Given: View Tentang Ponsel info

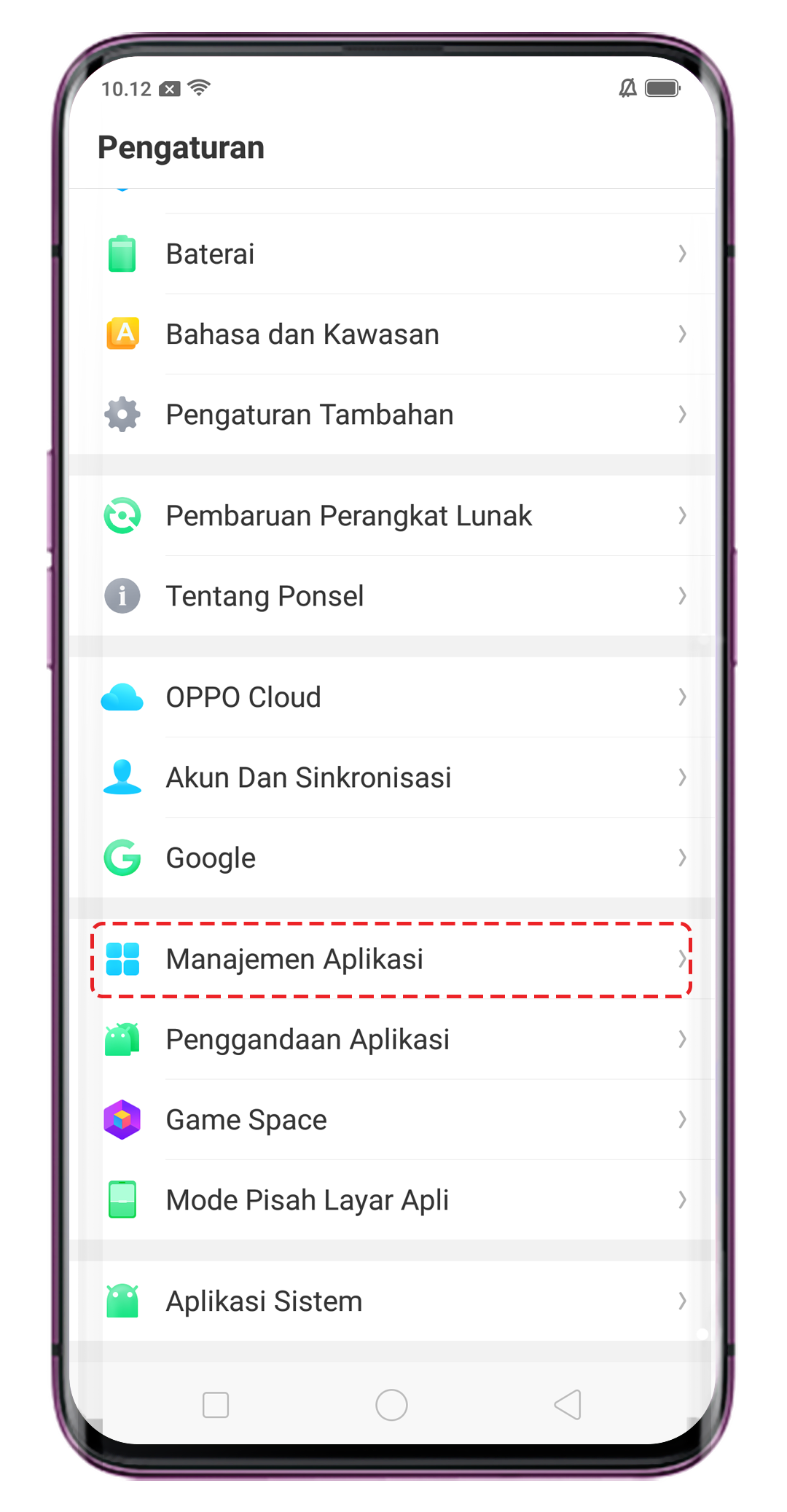Looking at the screenshot, I should coord(393,596).
